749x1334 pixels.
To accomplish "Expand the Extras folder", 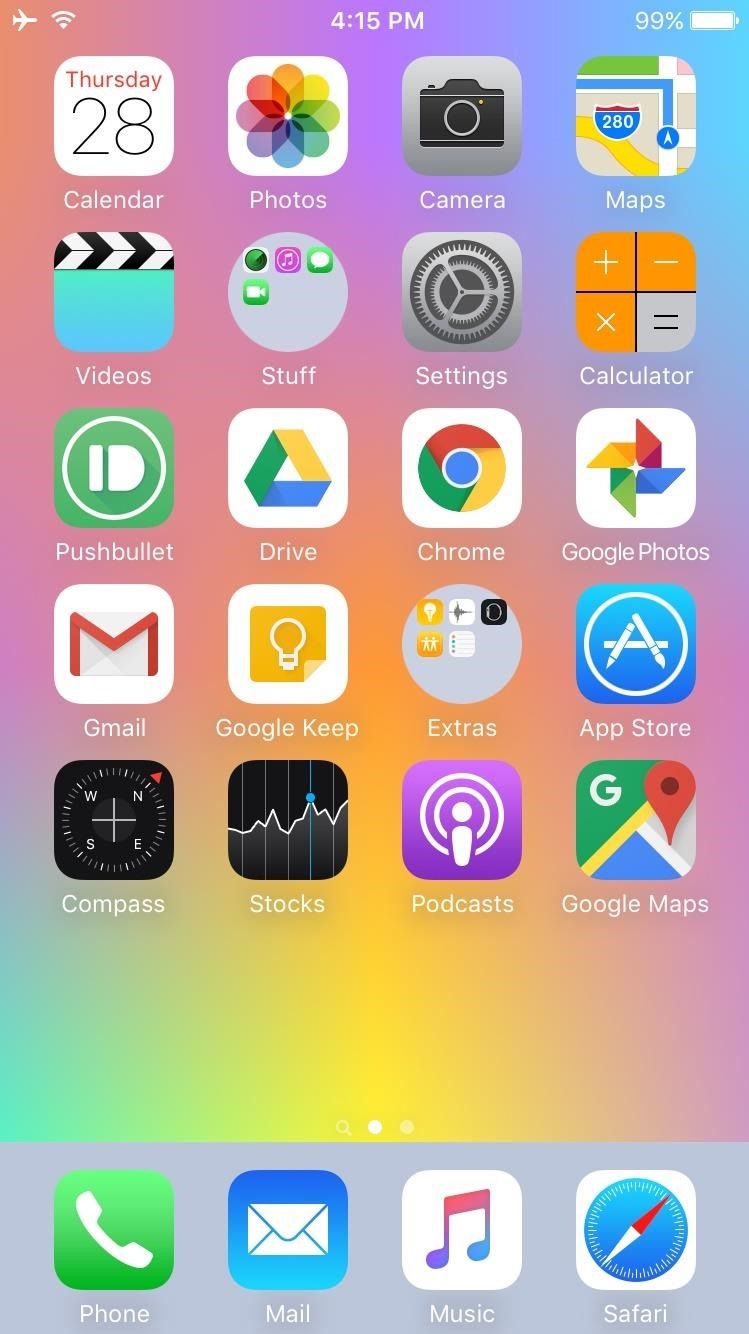I will point(461,644).
